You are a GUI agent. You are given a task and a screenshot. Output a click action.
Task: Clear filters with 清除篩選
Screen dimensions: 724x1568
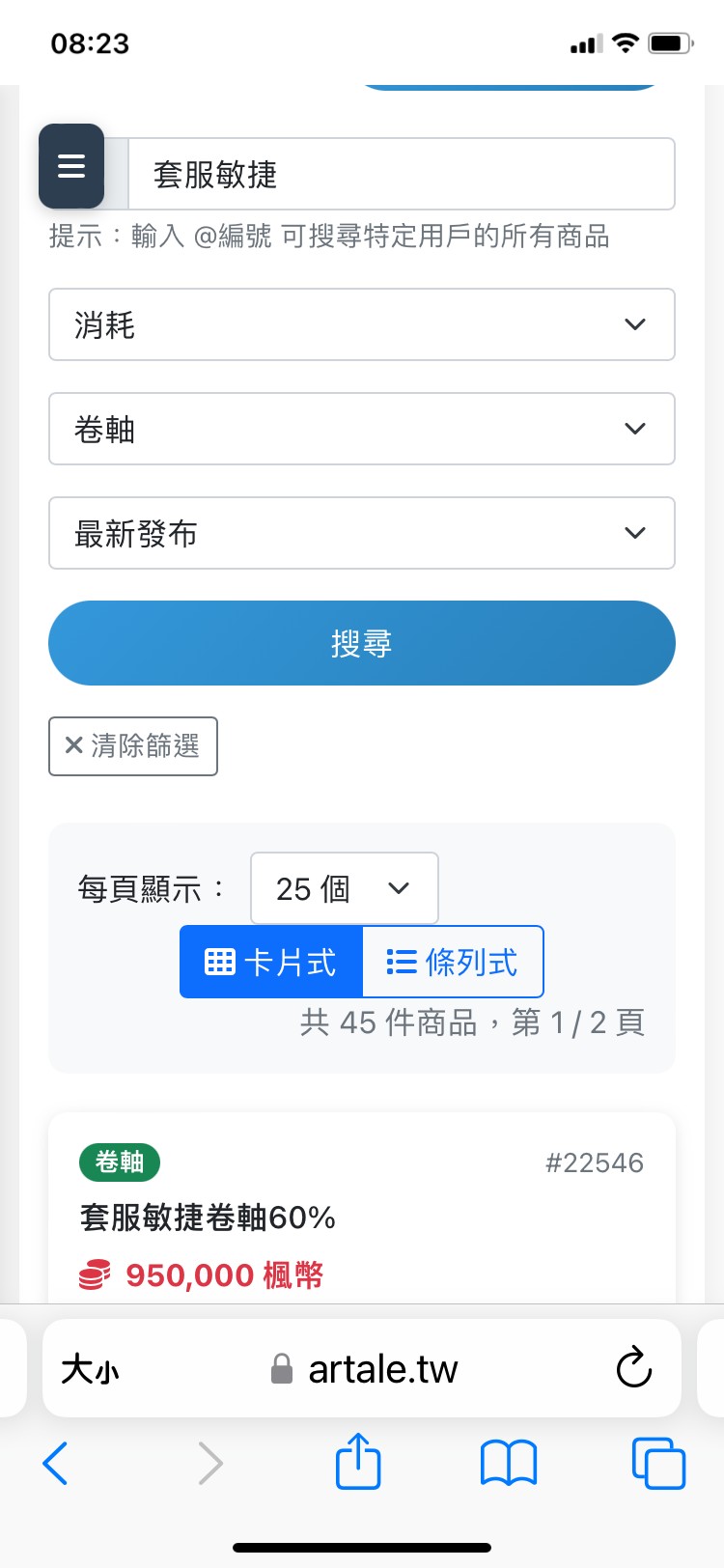[133, 746]
